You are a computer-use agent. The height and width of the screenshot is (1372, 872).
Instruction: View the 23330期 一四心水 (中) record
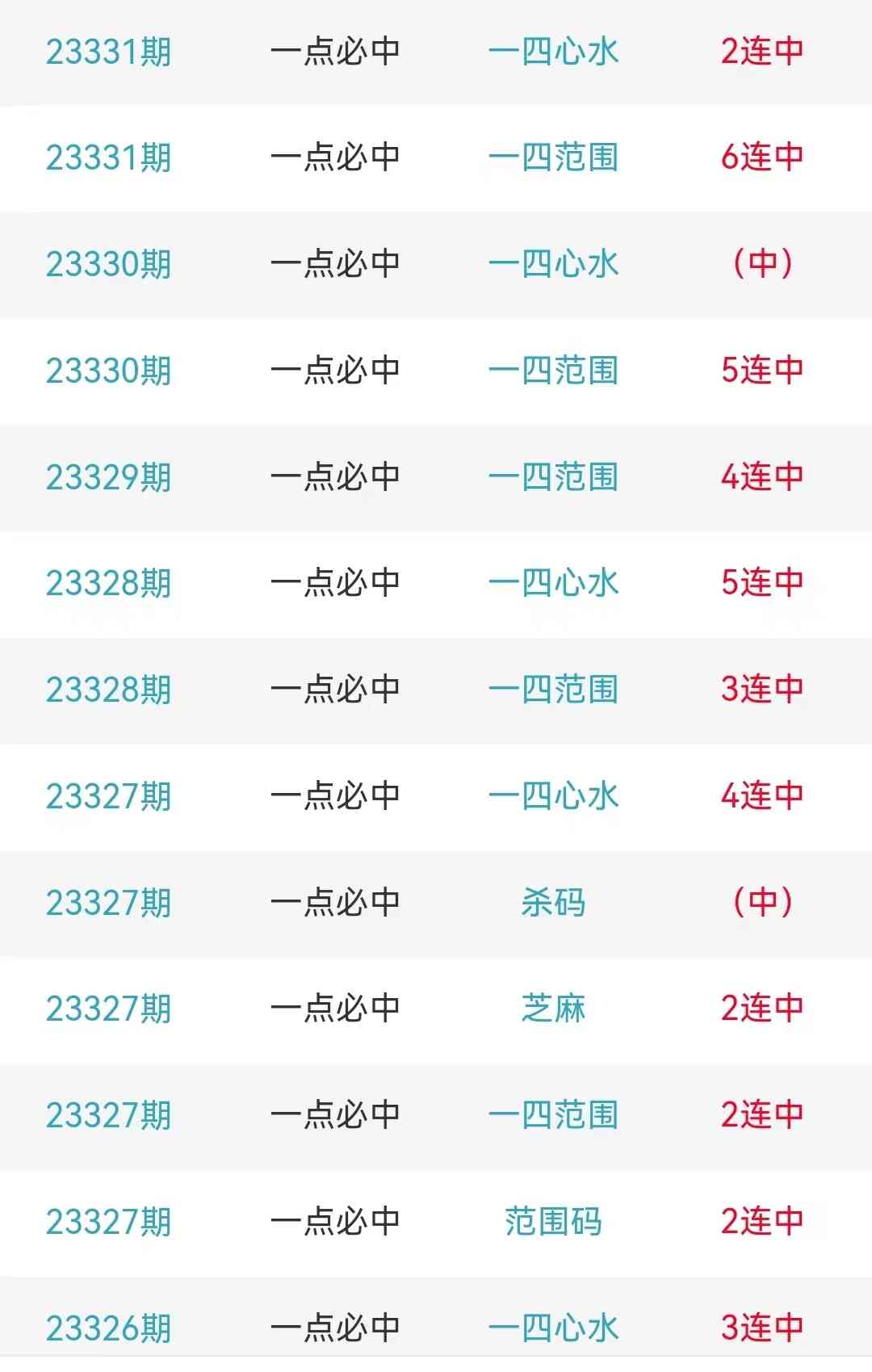pos(553,264)
